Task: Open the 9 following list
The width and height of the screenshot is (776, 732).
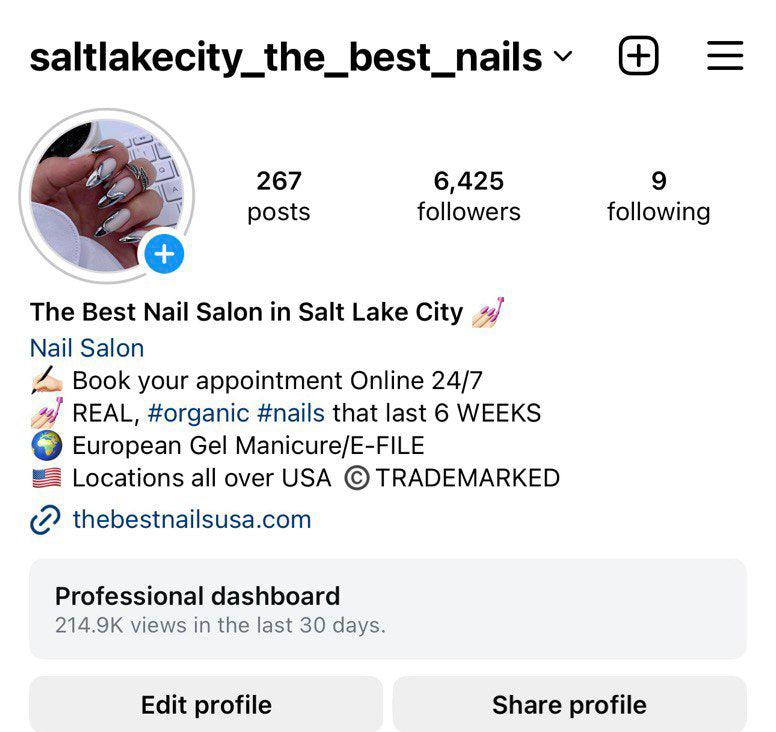Action: 658,196
